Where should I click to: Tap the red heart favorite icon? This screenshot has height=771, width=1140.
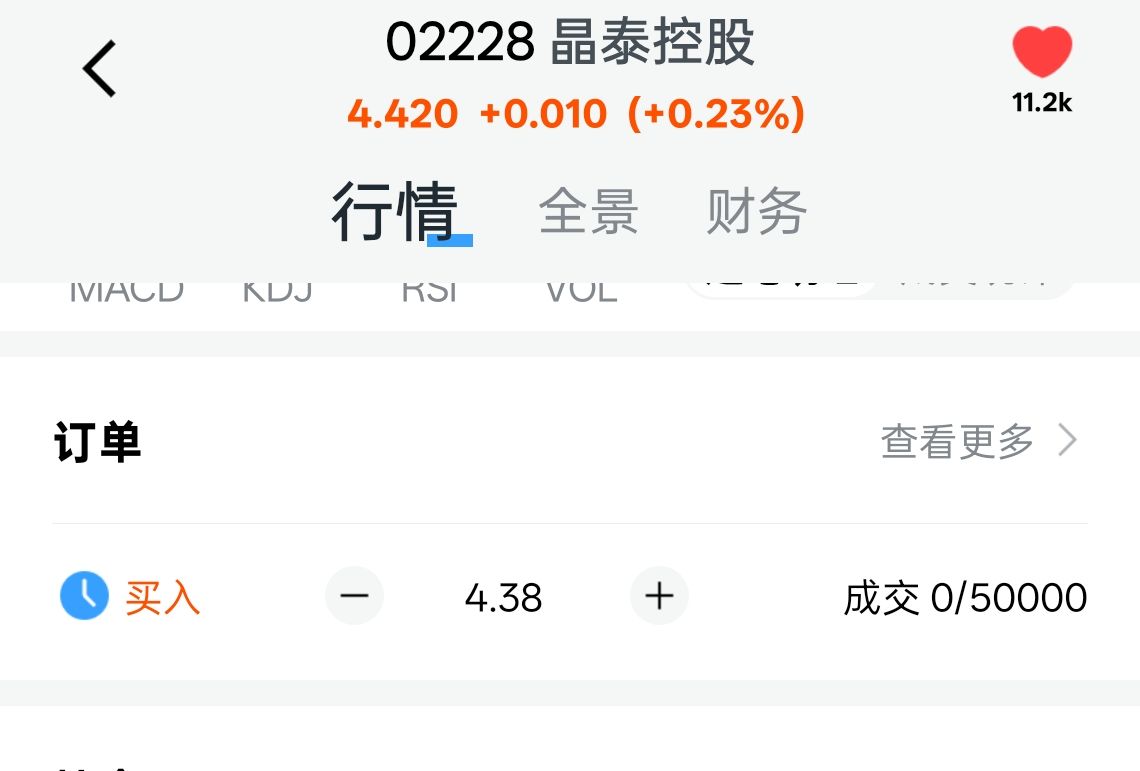pyautogui.click(x=1042, y=53)
